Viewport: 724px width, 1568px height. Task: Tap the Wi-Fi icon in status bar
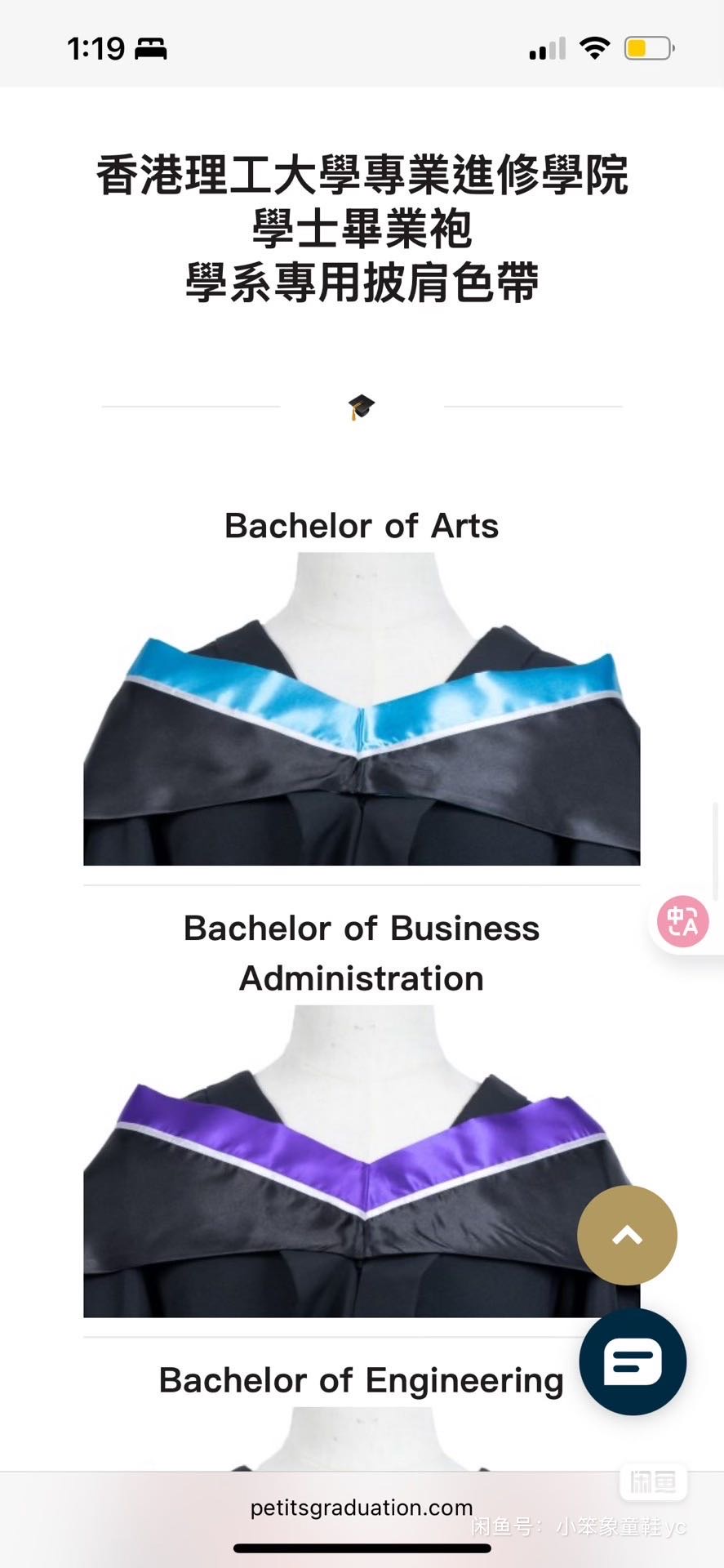(x=596, y=47)
